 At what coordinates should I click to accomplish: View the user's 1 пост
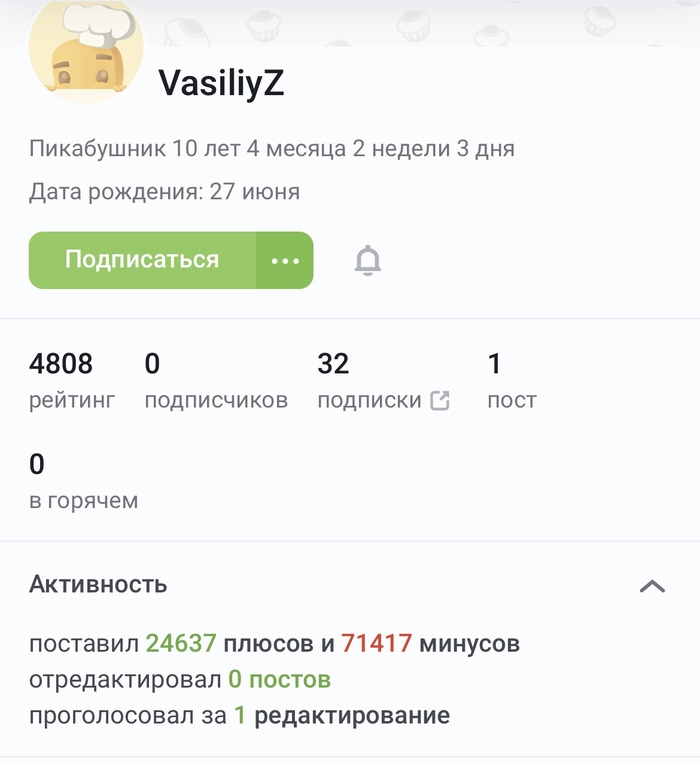(511, 381)
